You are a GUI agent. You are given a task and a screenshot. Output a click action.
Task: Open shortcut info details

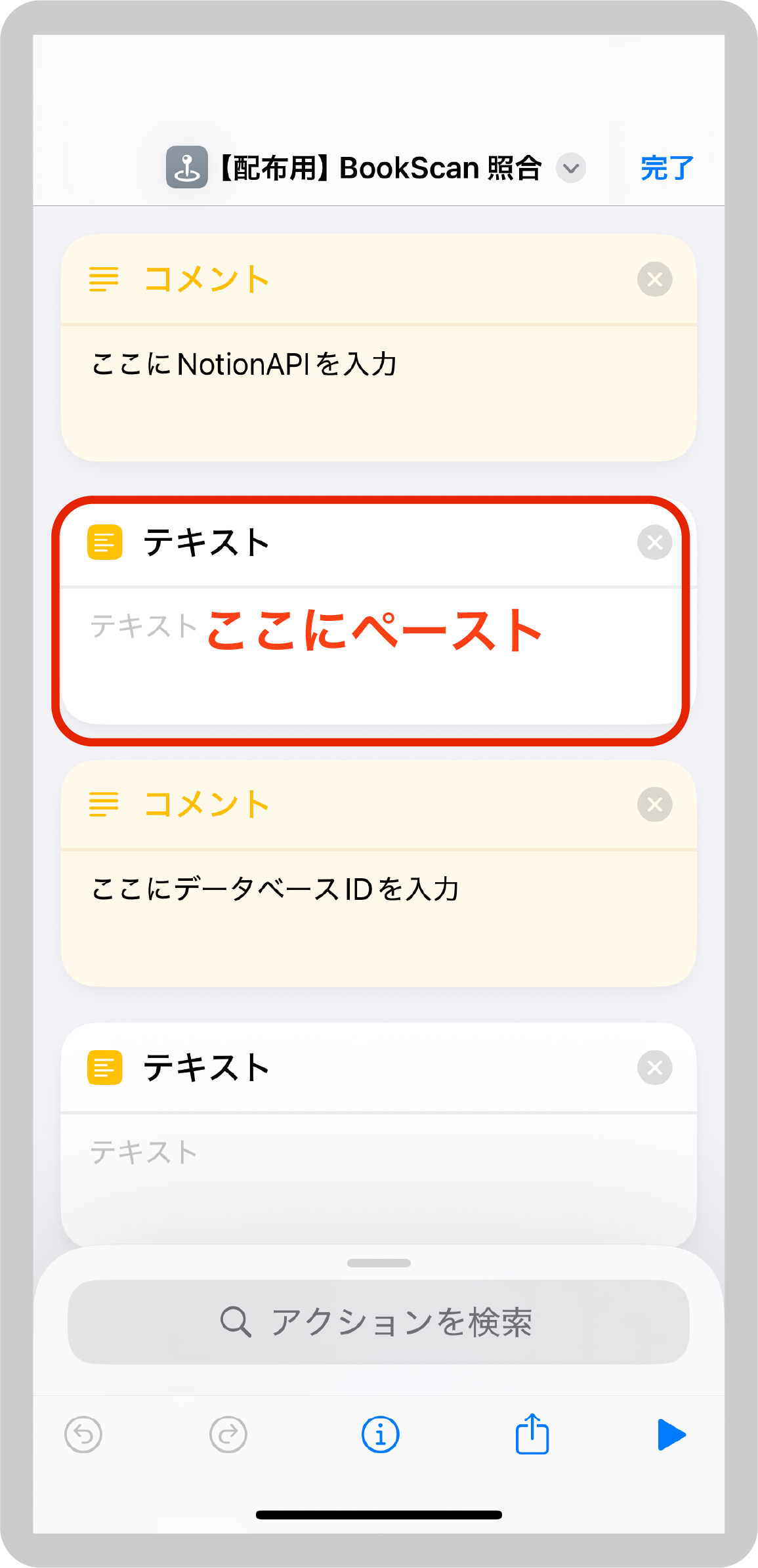tap(380, 1435)
